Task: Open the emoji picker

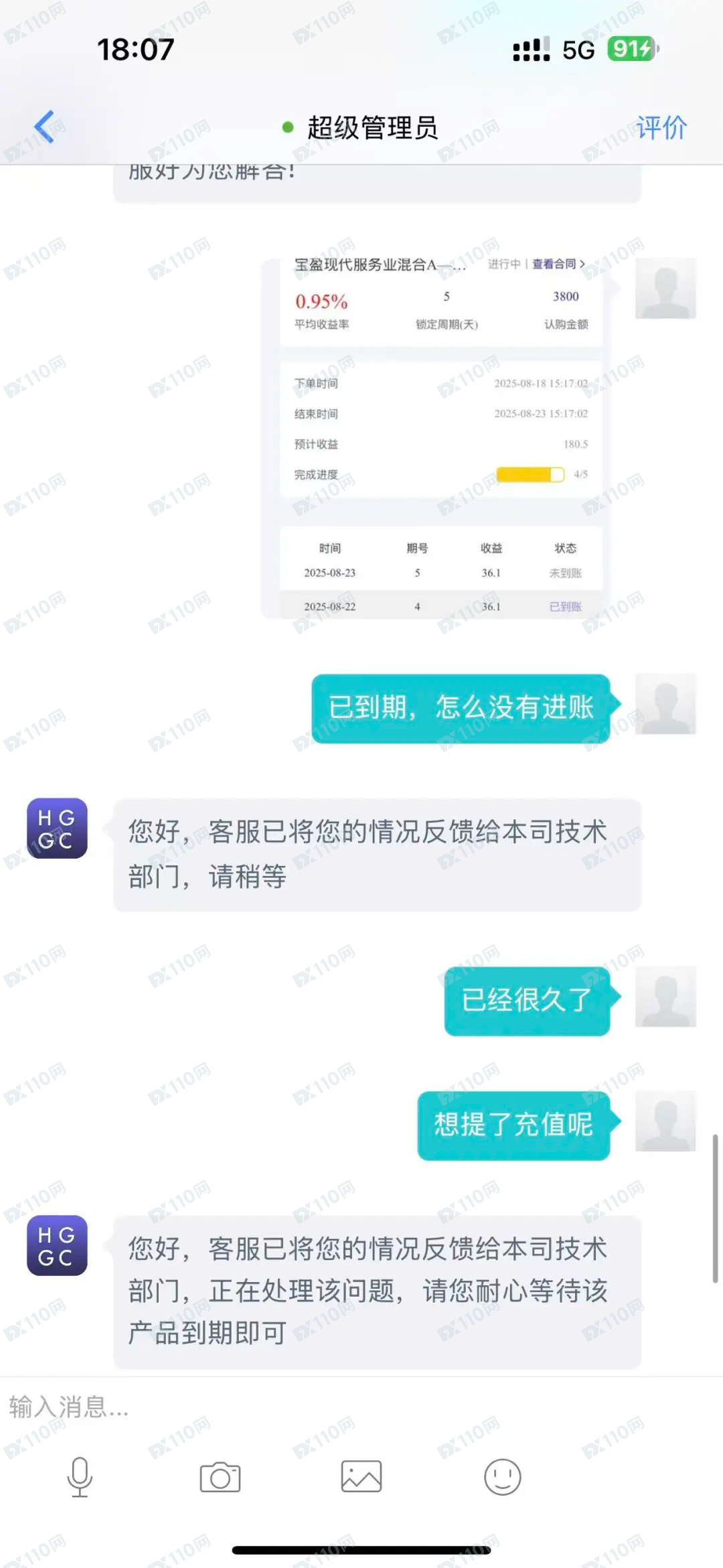Action: (502, 1476)
